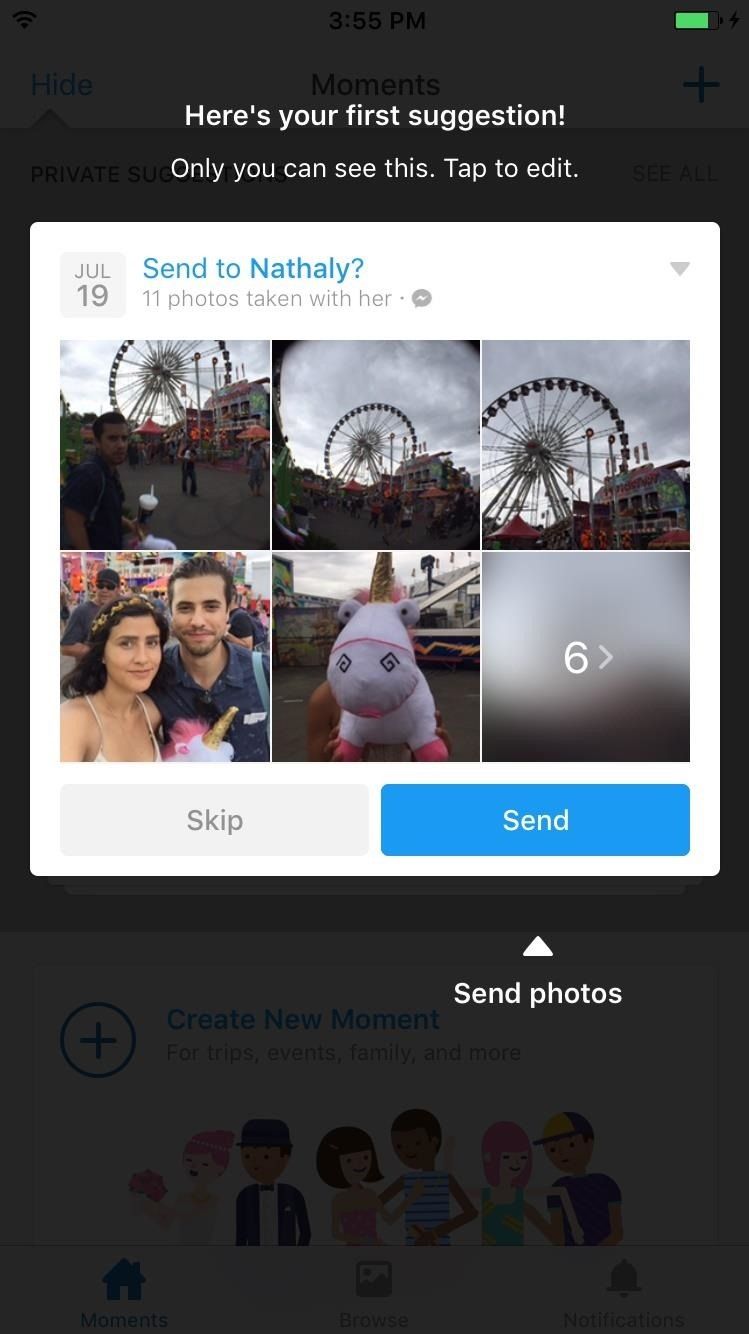The image size is (749, 1334).
Task: Tap Hide at the top
Action: [x=61, y=85]
